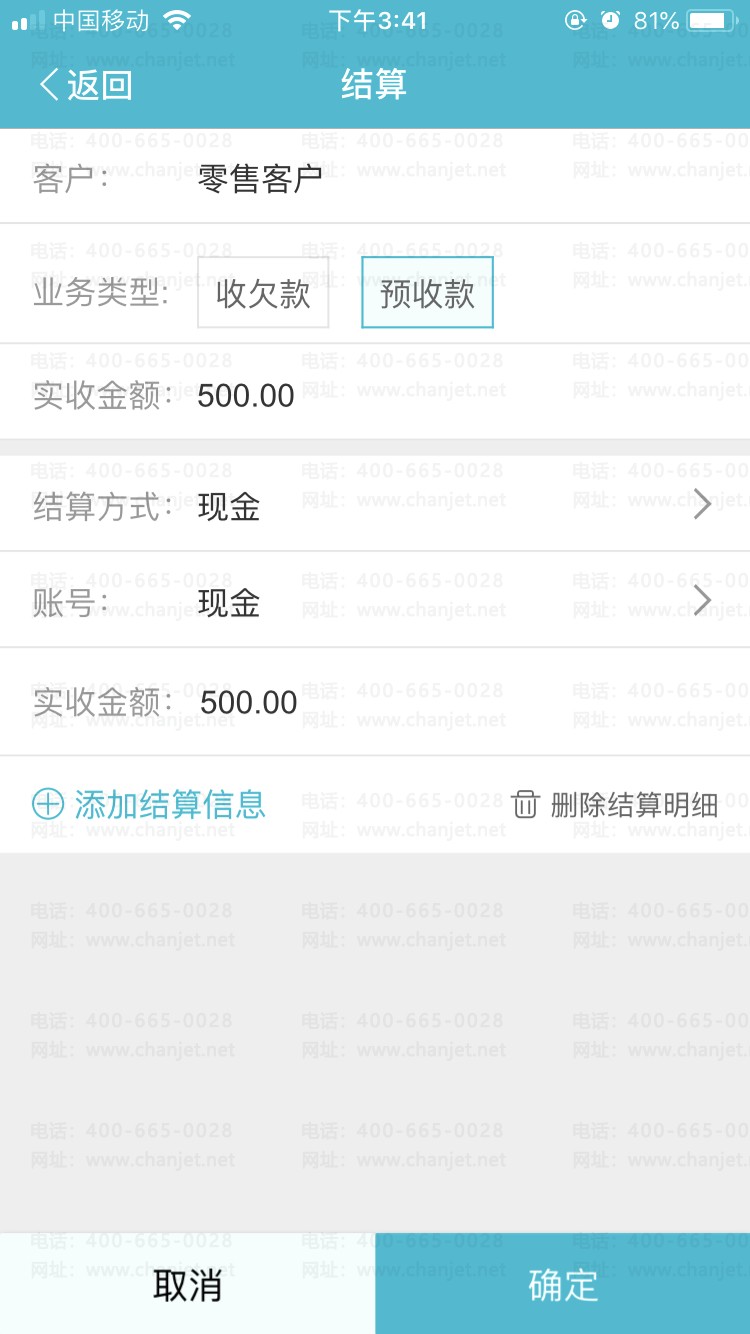Image resolution: width=750 pixels, height=1334 pixels.
Task: Open the 结算方式 row via its chevron
Action: point(702,504)
